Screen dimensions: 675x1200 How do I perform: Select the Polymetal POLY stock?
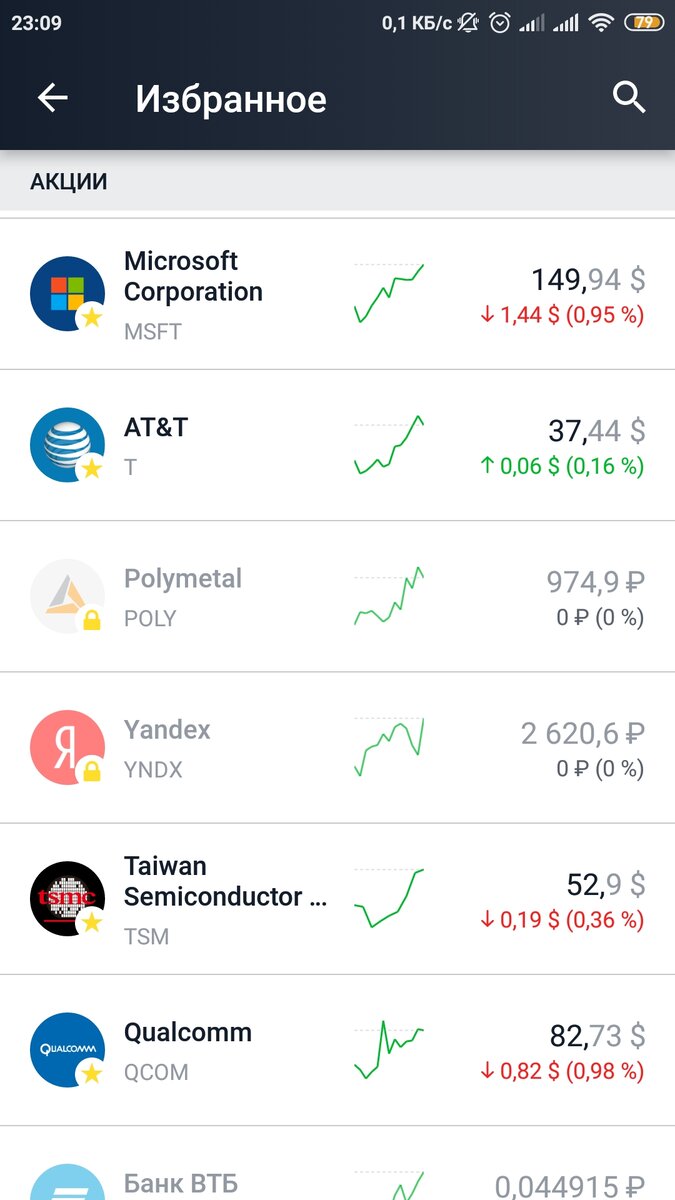337,597
